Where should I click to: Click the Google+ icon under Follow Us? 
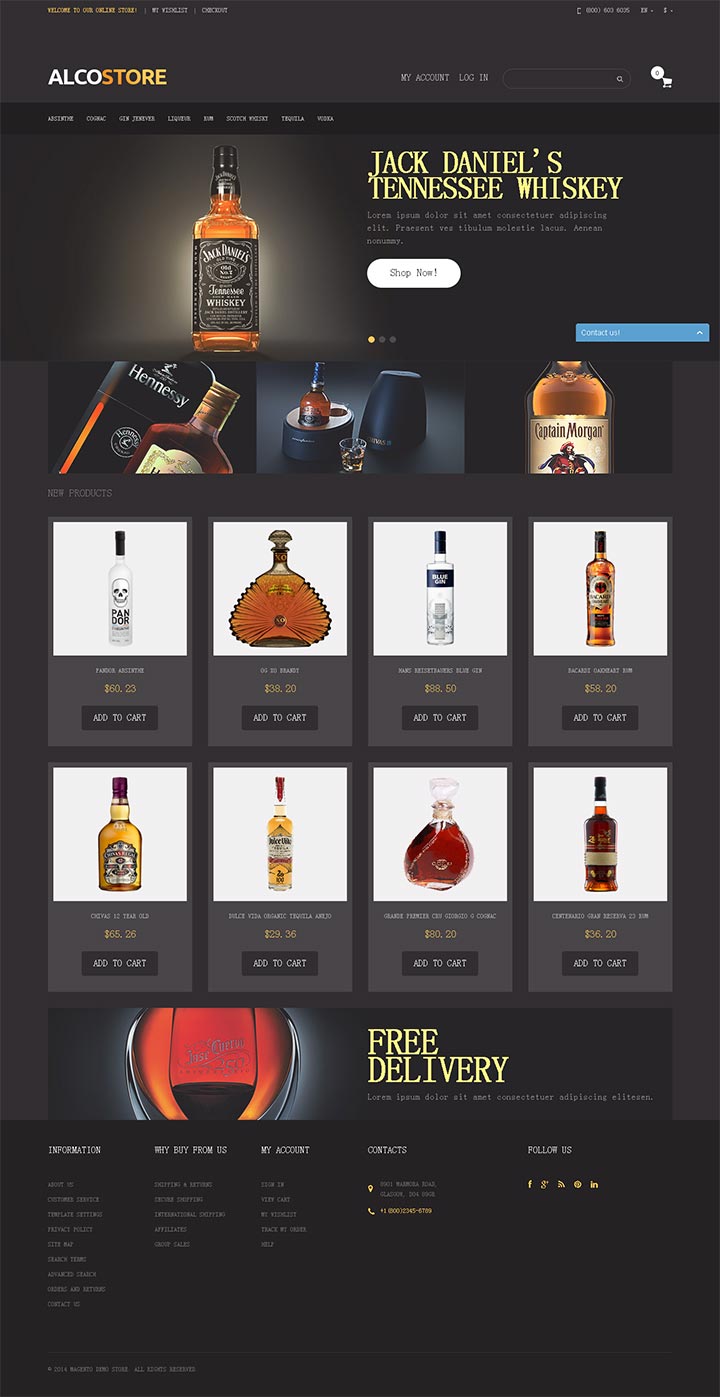click(x=545, y=1184)
